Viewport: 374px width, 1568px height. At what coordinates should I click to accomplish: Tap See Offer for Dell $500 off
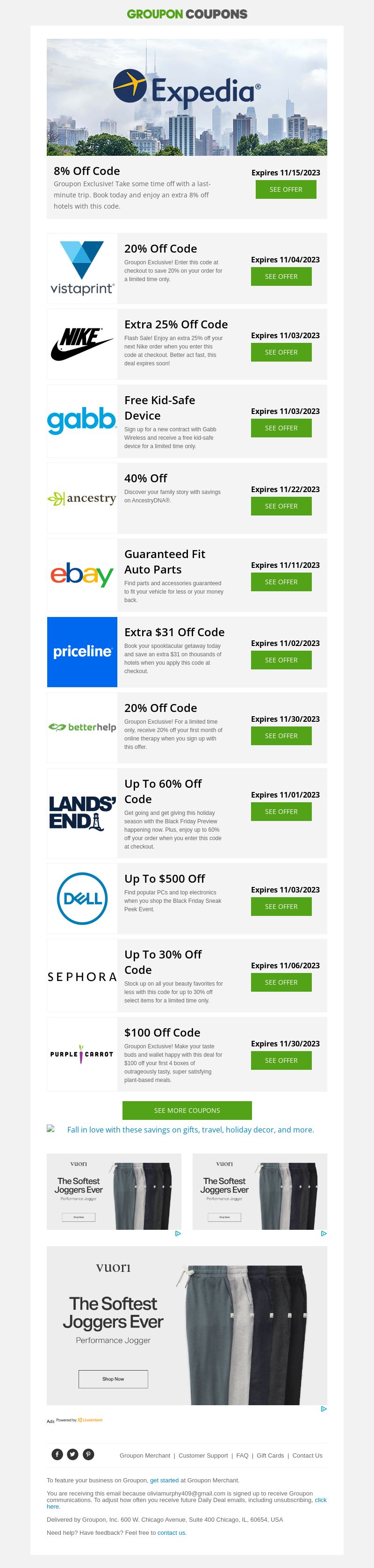pyautogui.click(x=281, y=907)
